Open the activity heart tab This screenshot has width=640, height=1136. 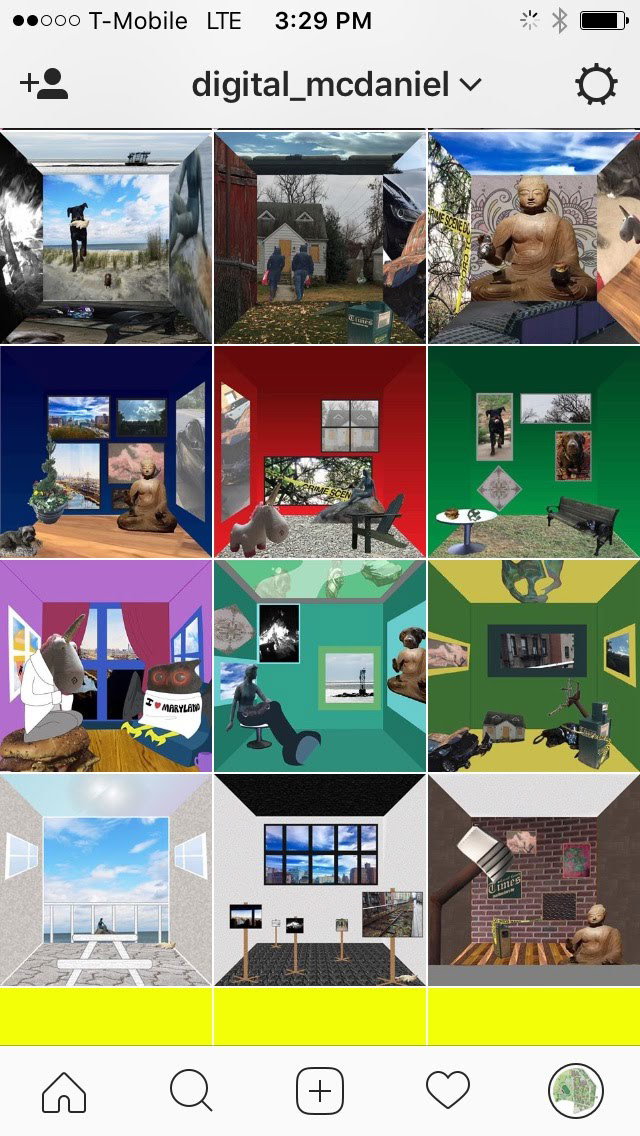click(x=447, y=1090)
